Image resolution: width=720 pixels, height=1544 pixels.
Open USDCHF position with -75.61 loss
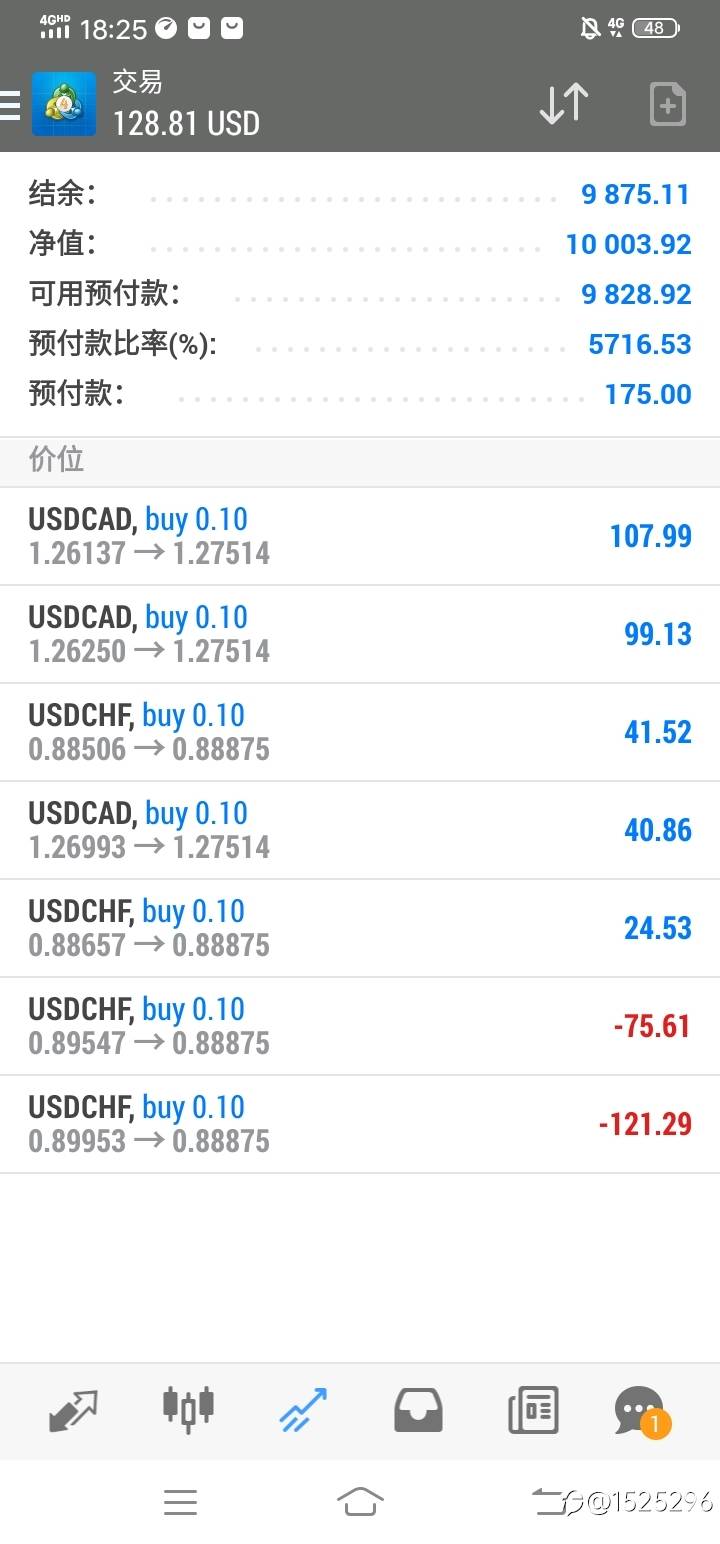click(x=360, y=1027)
